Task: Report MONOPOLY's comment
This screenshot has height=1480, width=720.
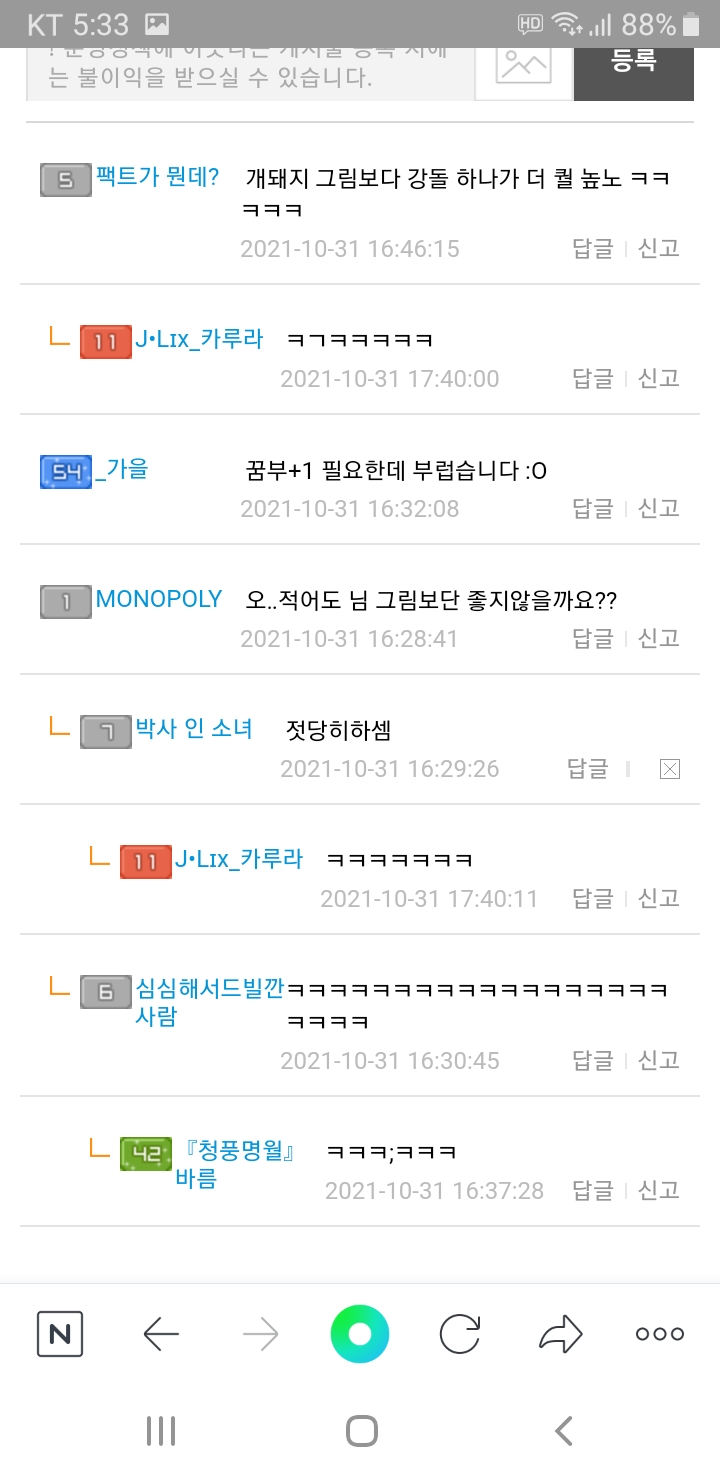Action: coord(659,639)
